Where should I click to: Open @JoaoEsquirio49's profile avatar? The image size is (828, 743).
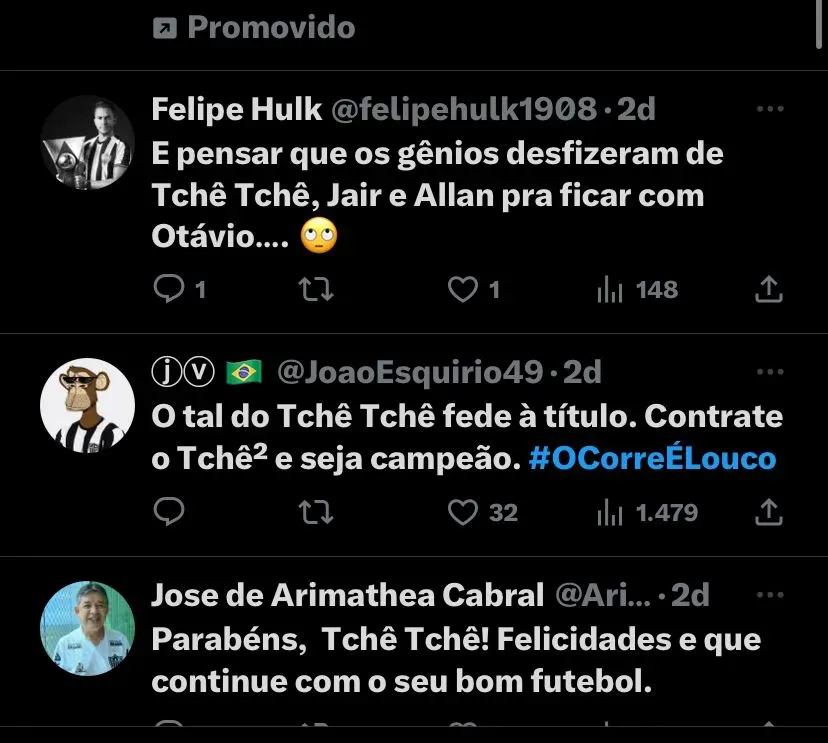pyautogui.click(x=87, y=405)
